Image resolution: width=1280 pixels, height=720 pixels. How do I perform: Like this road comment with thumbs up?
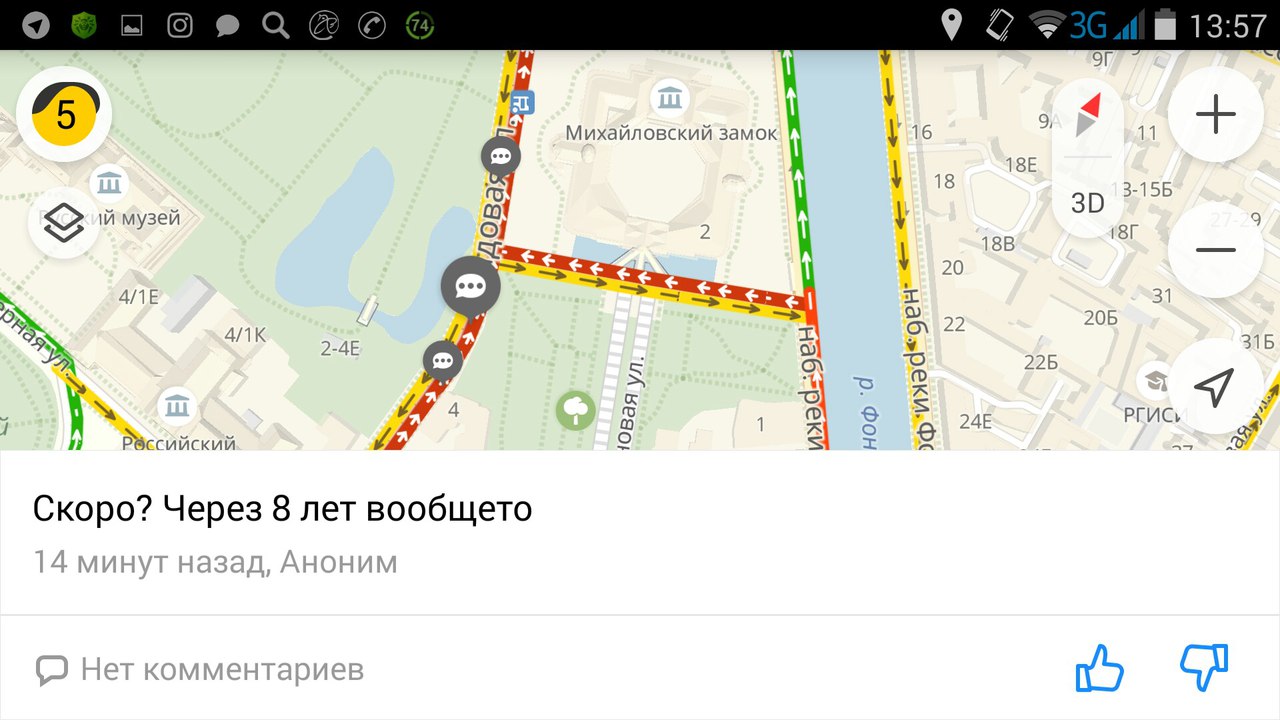1100,668
